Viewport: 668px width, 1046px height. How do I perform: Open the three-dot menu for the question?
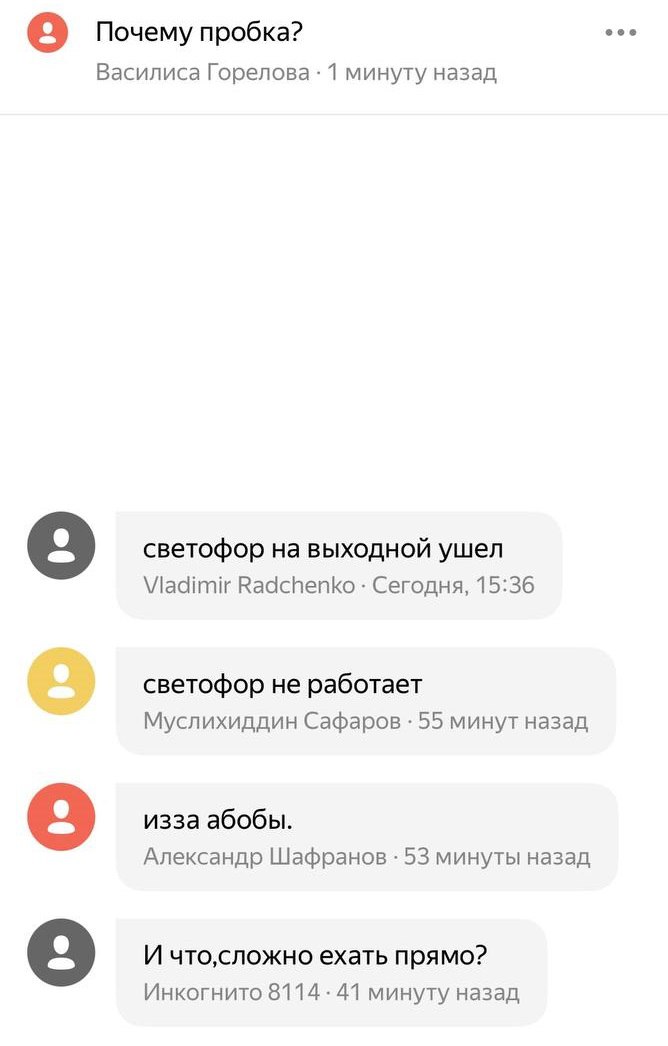[x=621, y=33]
